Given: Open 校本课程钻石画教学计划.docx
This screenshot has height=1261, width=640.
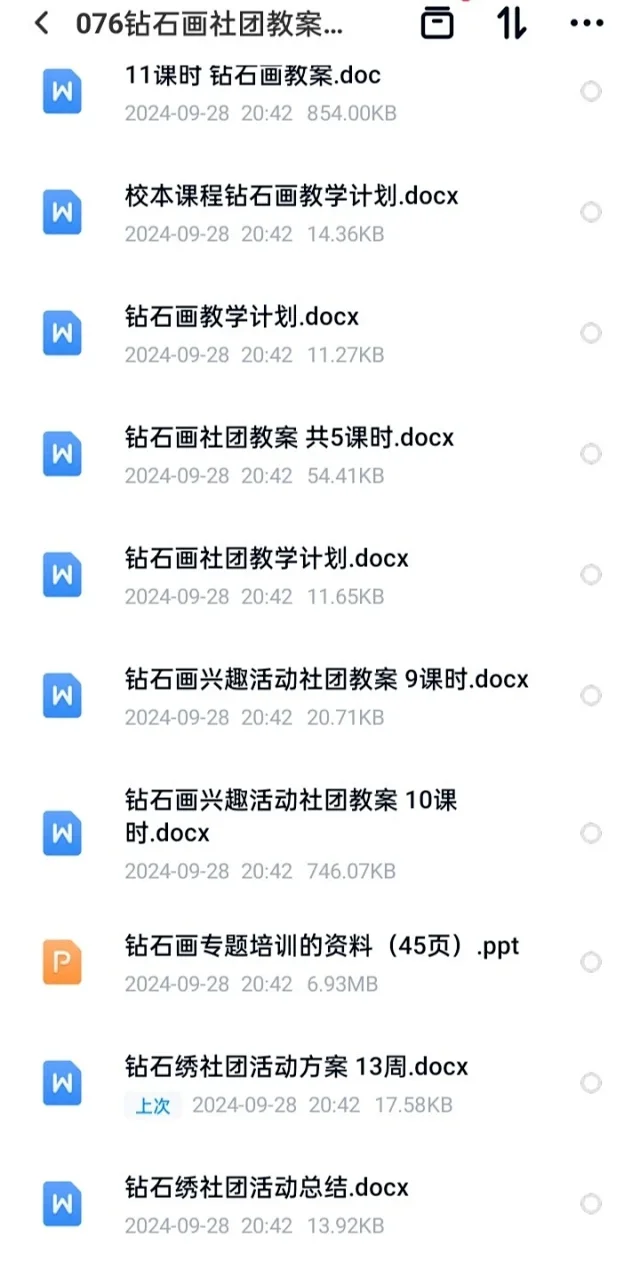Looking at the screenshot, I should (x=320, y=213).
